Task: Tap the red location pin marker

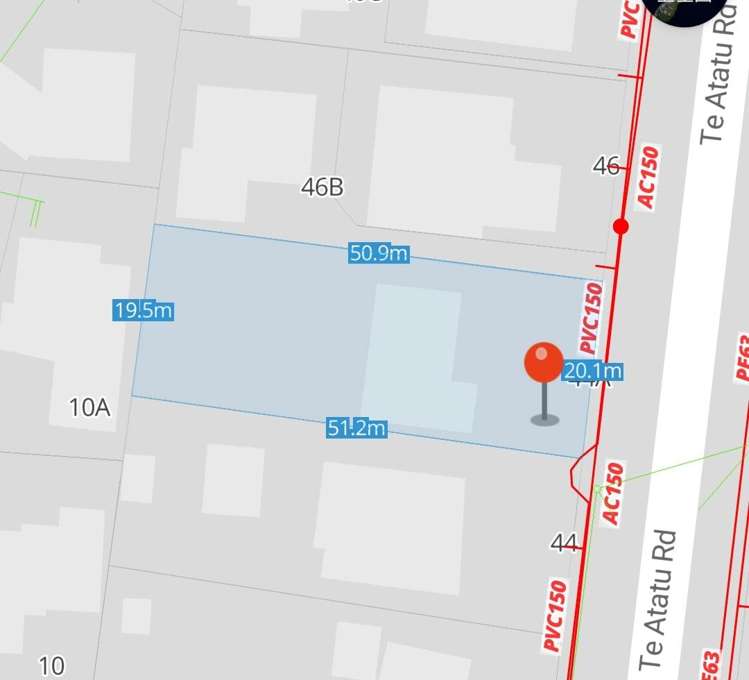Action: pyautogui.click(x=544, y=364)
